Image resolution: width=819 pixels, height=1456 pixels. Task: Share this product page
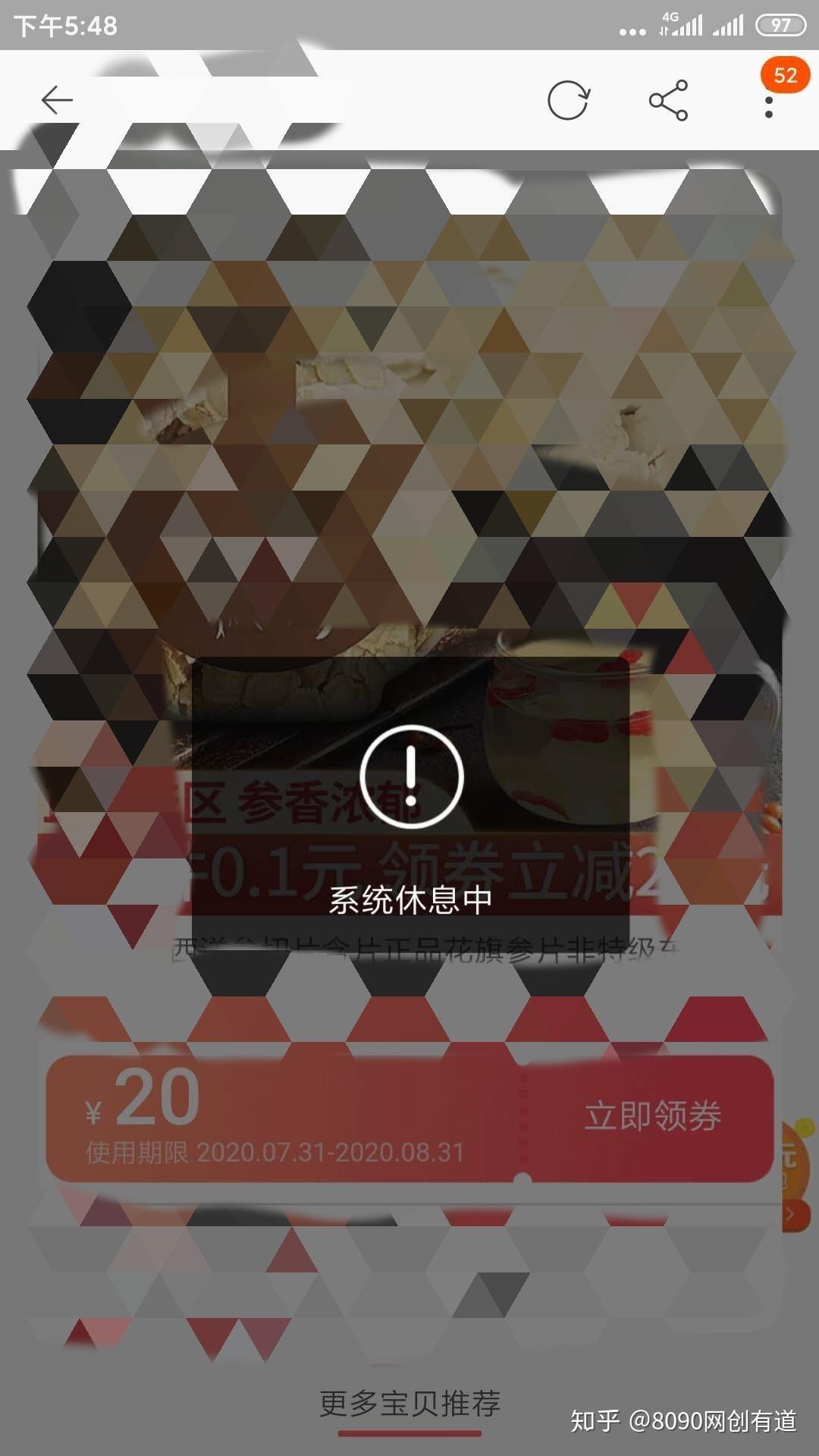click(x=668, y=100)
